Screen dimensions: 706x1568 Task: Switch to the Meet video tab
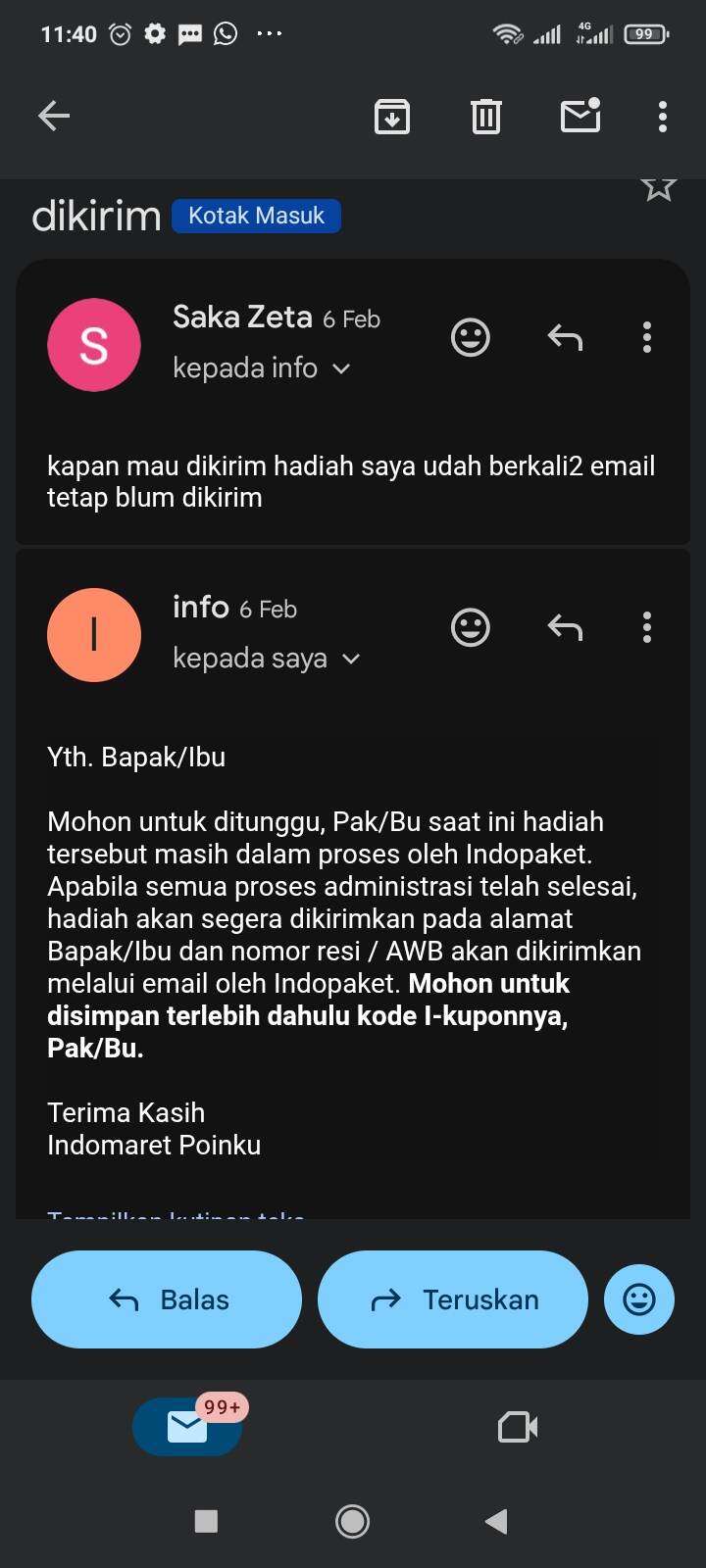(x=517, y=1427)
